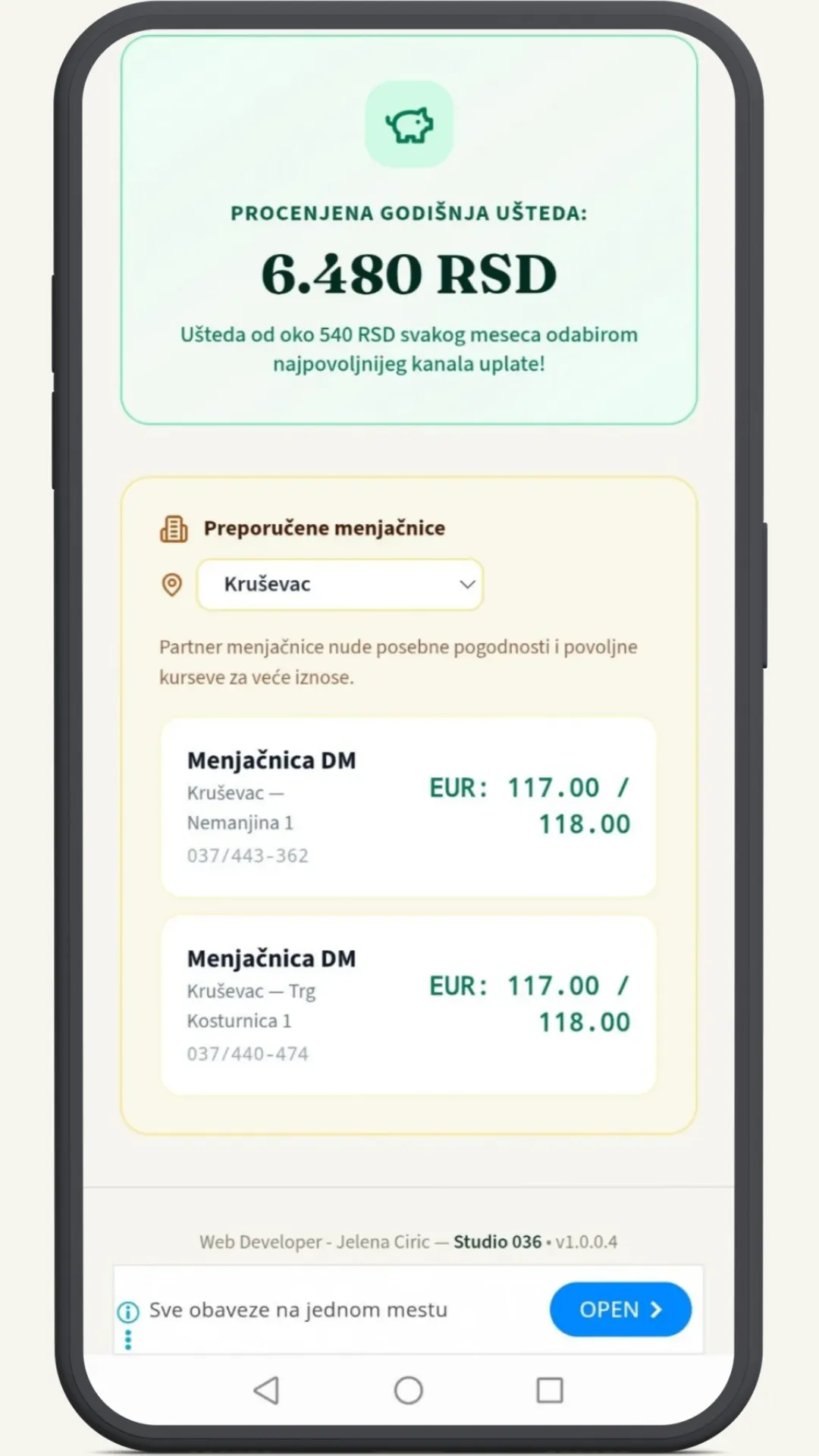Expand the Kruševac city dropdown
The width and height of the screenshot is (819, 1456).
[x=340, y=584]
